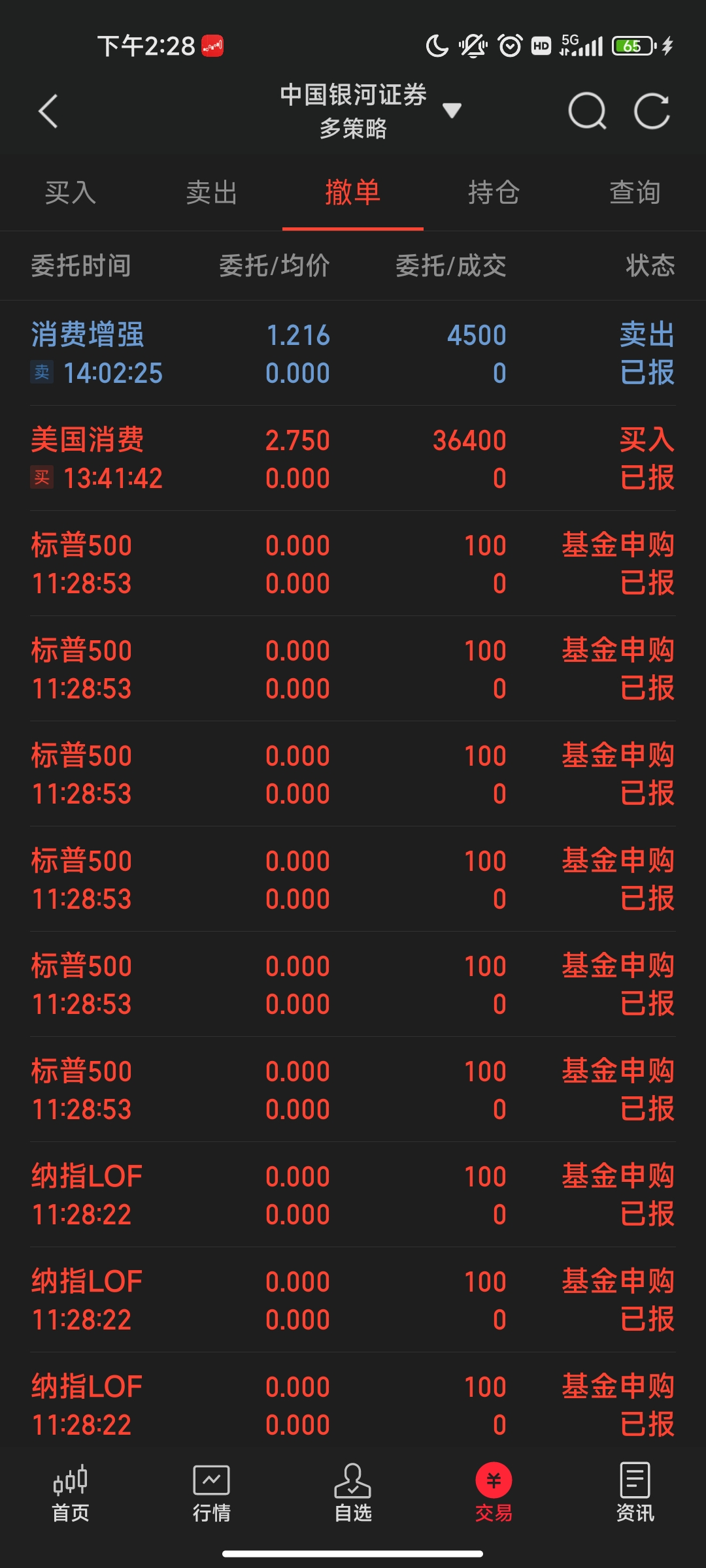Go back using the top-left arrow
The width and height of the screenshot is (706, 1568).
(x=48, y=111)
